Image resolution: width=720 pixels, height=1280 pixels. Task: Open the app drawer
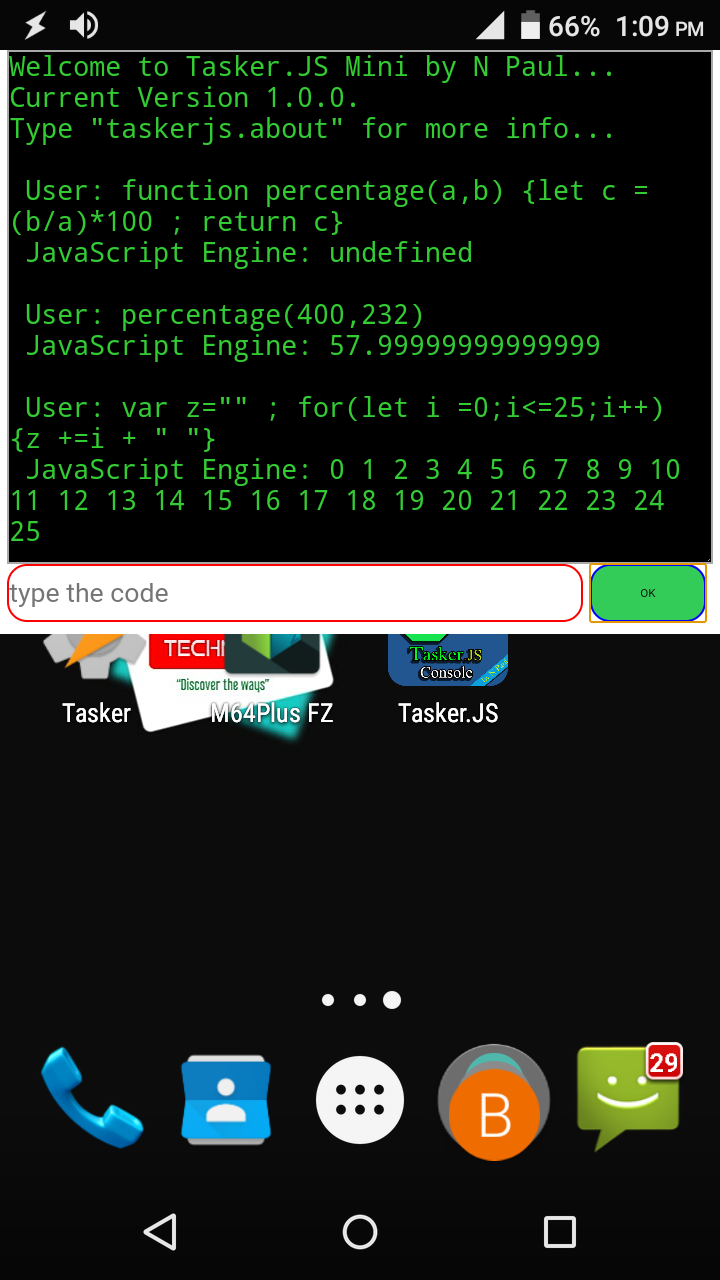pos(360,1100)
